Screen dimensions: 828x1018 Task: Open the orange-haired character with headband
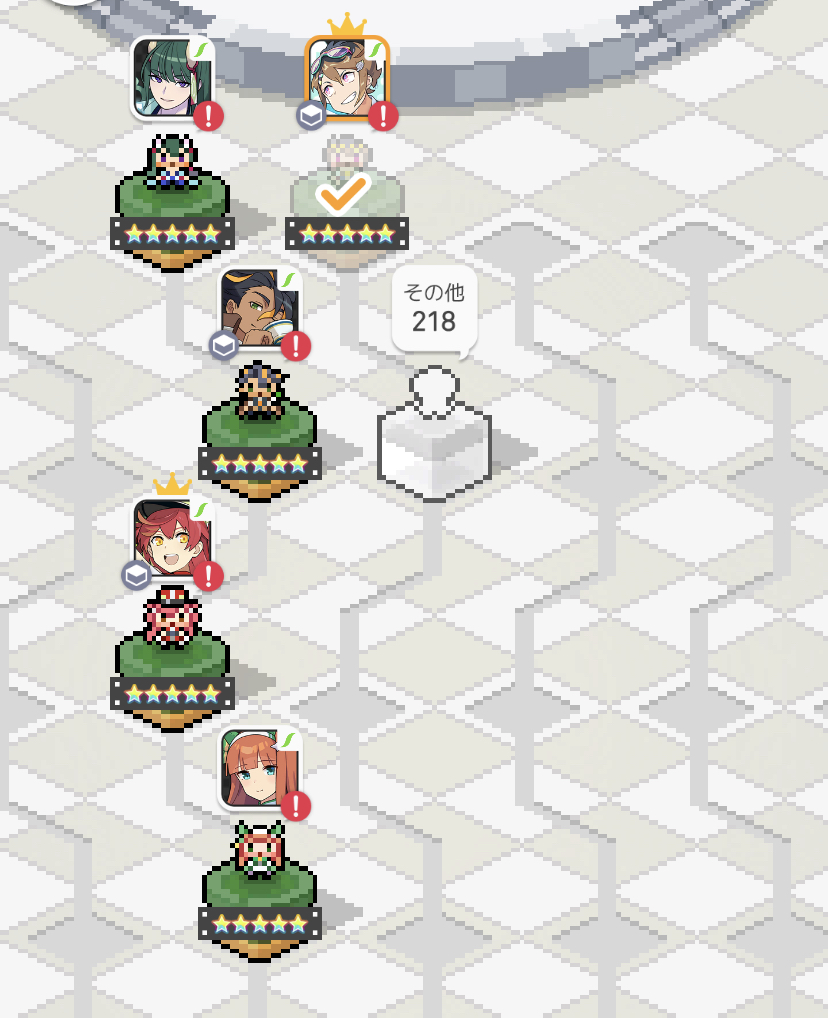(259, 768)
